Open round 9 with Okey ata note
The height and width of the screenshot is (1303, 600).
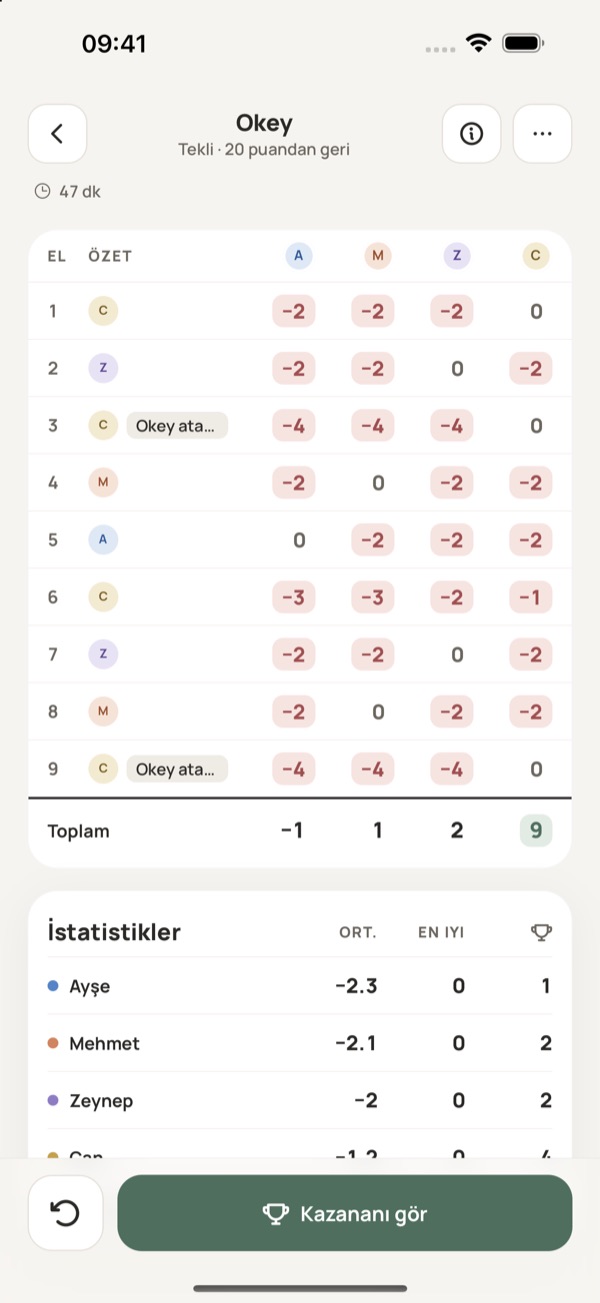[300, 769]
